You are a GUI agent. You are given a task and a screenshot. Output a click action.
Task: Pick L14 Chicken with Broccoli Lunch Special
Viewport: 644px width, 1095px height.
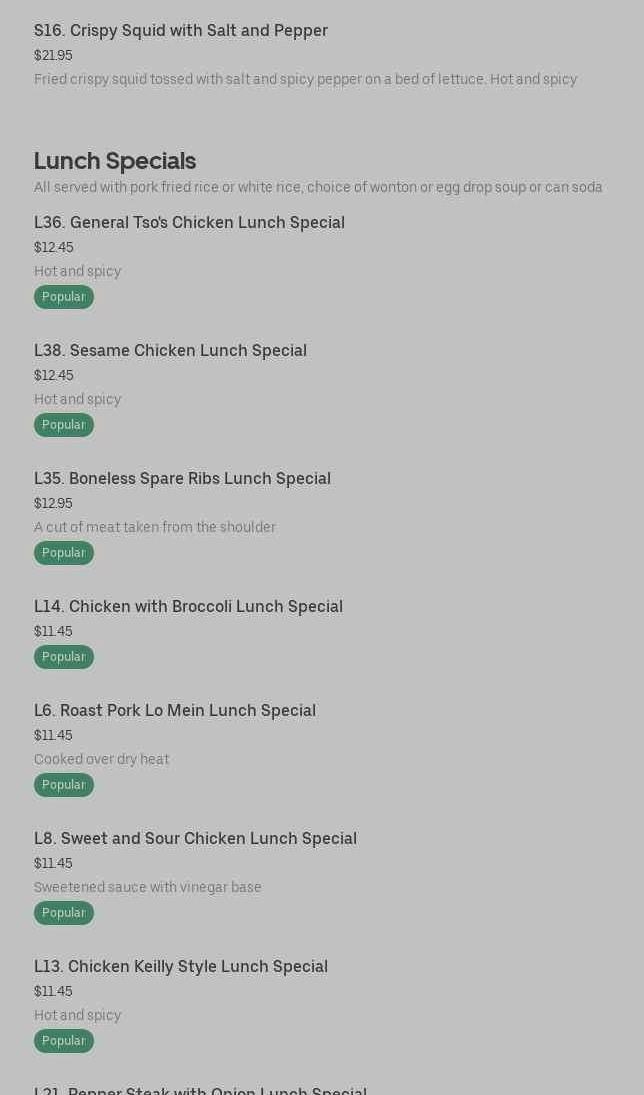(x=188, y=607)
